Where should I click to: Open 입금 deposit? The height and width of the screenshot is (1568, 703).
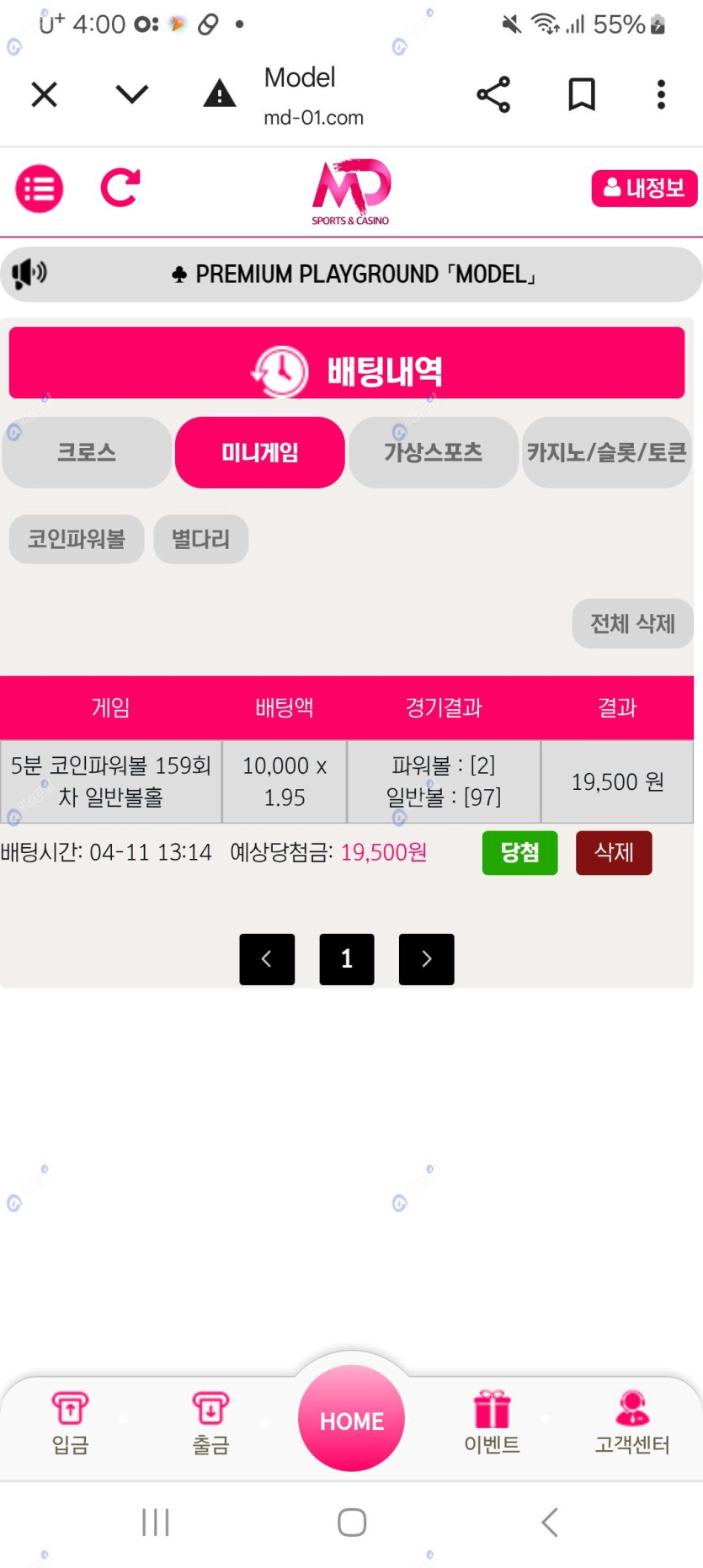(x=70, y=1423)
